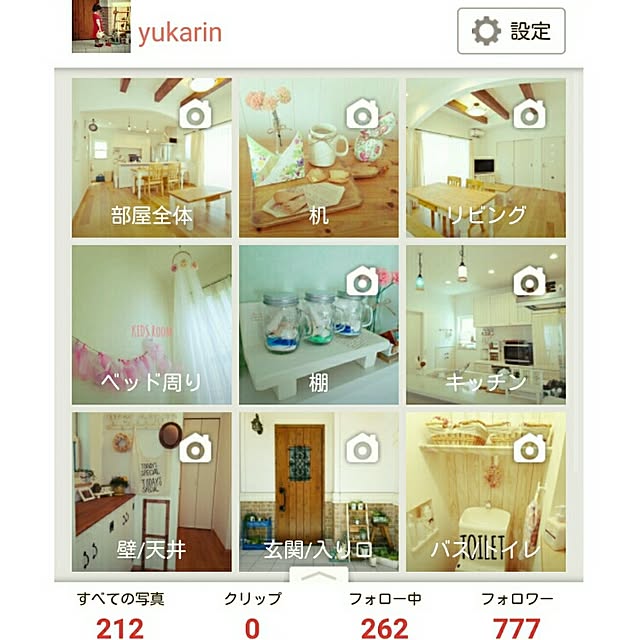Open the 机 photo category
Image resolution: width=640 pixels, height=640 pixels.
tap(319, 158)
